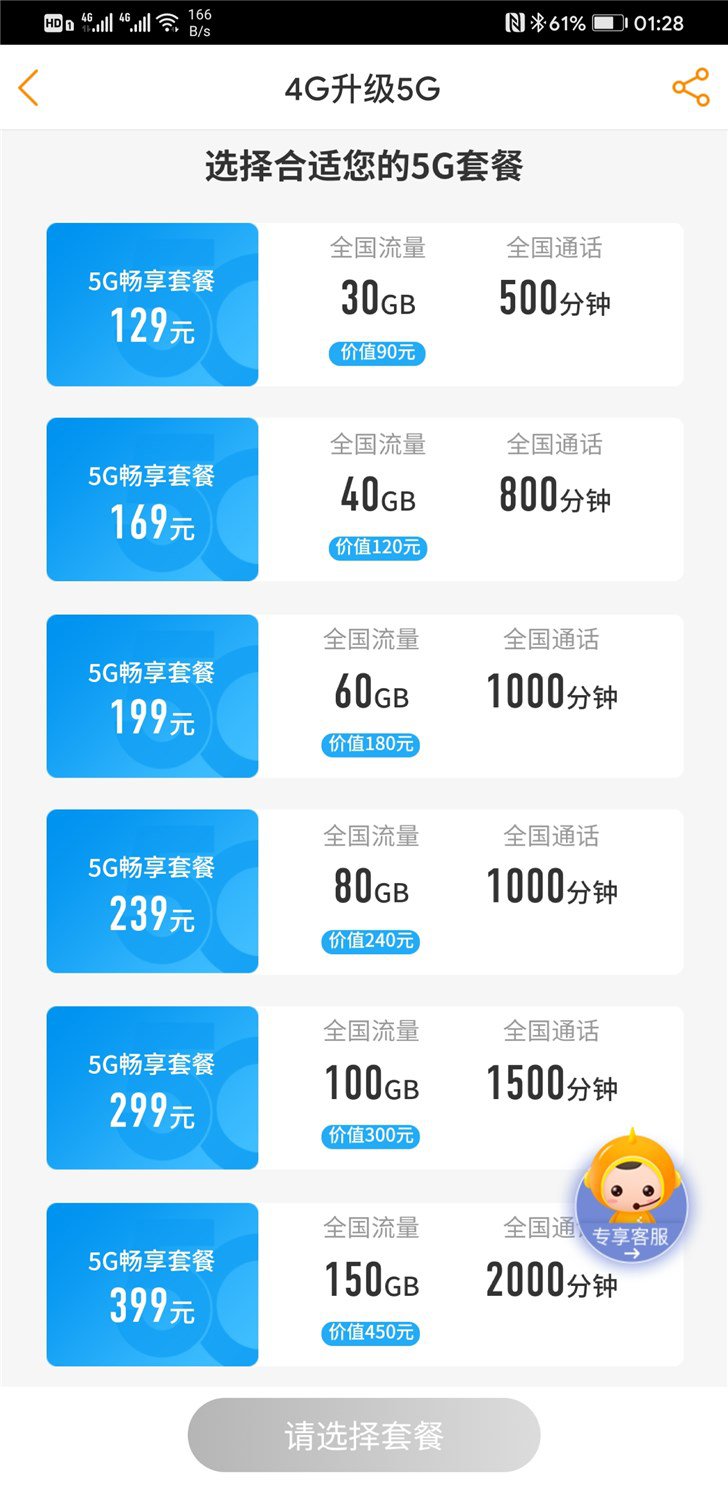Click the 价值90元 value tag link
Viewport: 728px width, 1485px height.
375,353
